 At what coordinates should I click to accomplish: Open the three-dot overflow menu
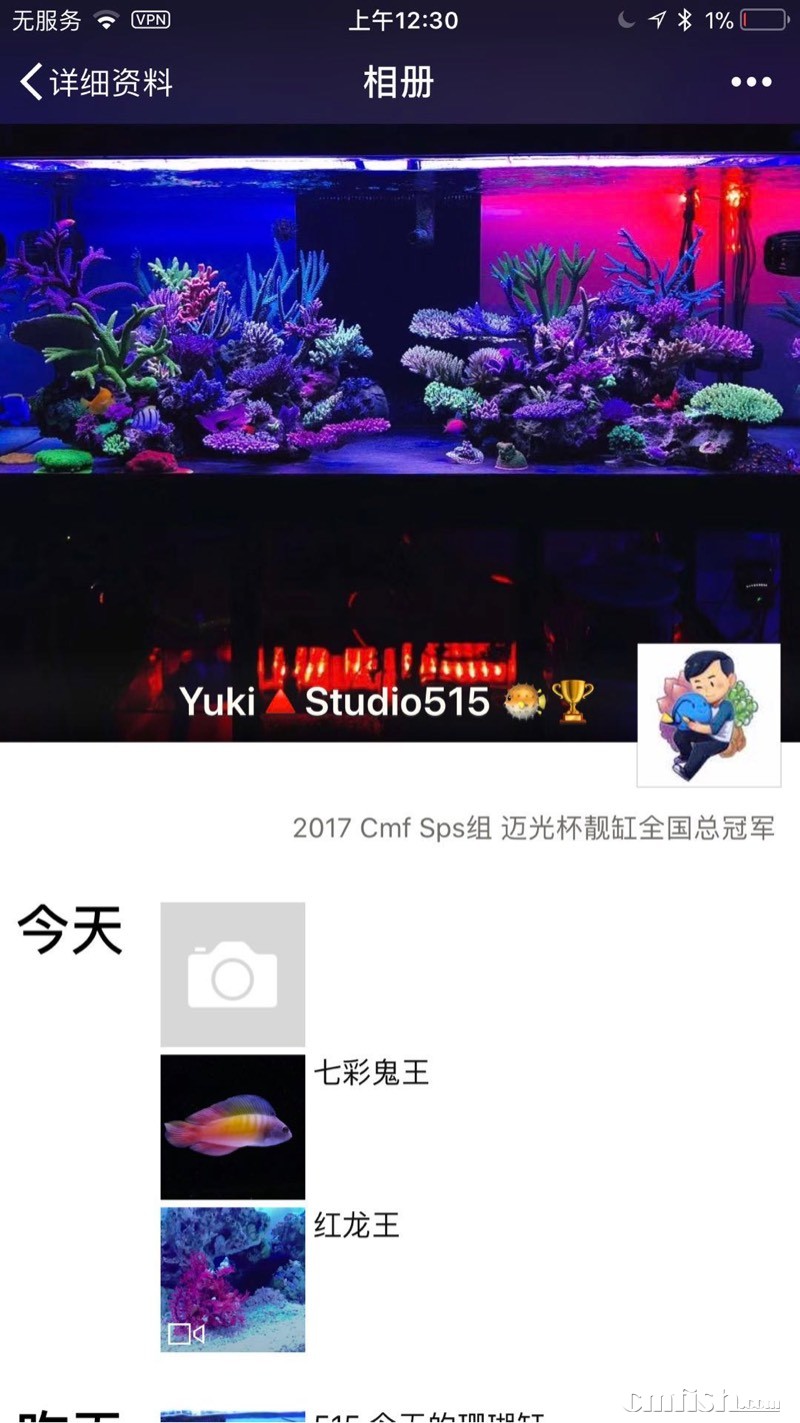(x=751, y=82)
